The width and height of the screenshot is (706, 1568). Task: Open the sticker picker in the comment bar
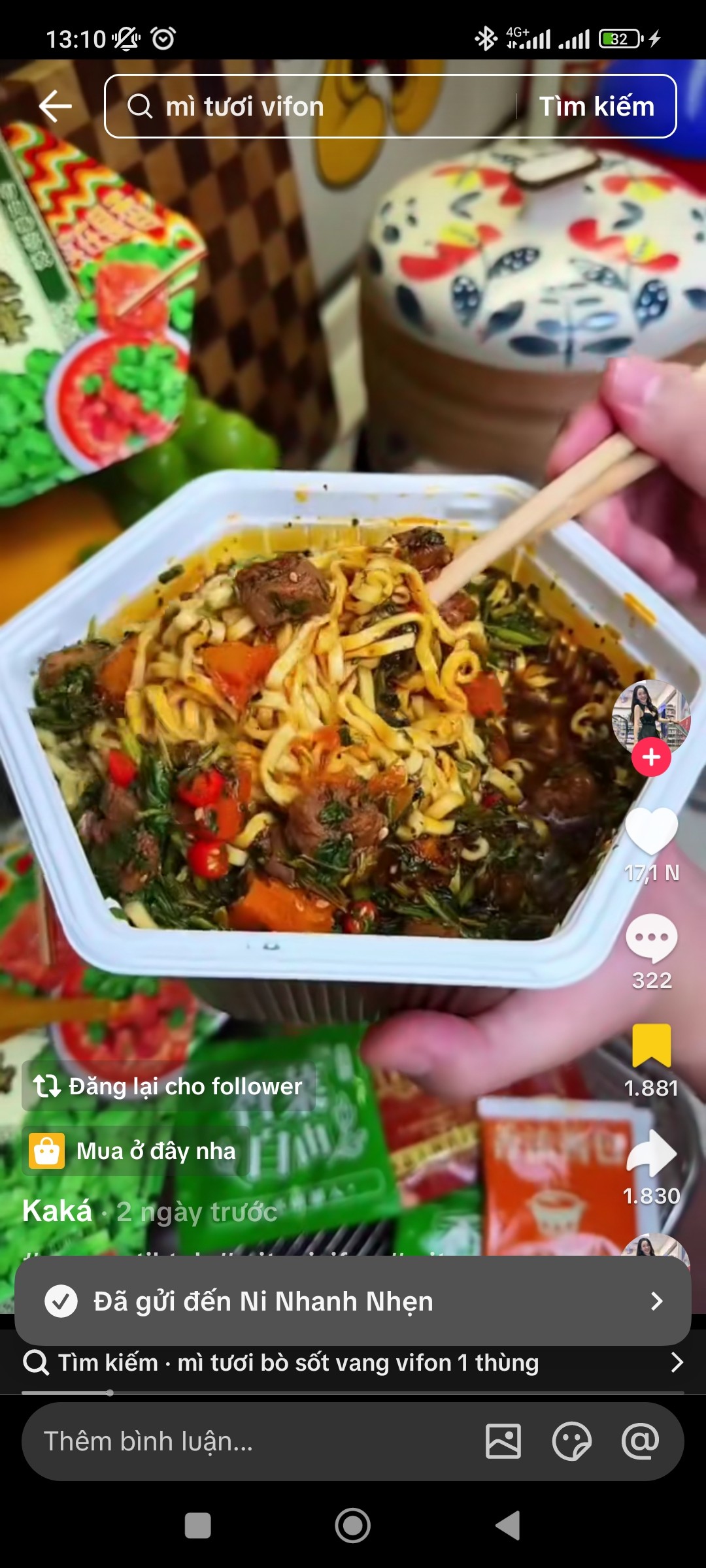pyautogui.click(x=572, y=1441)
